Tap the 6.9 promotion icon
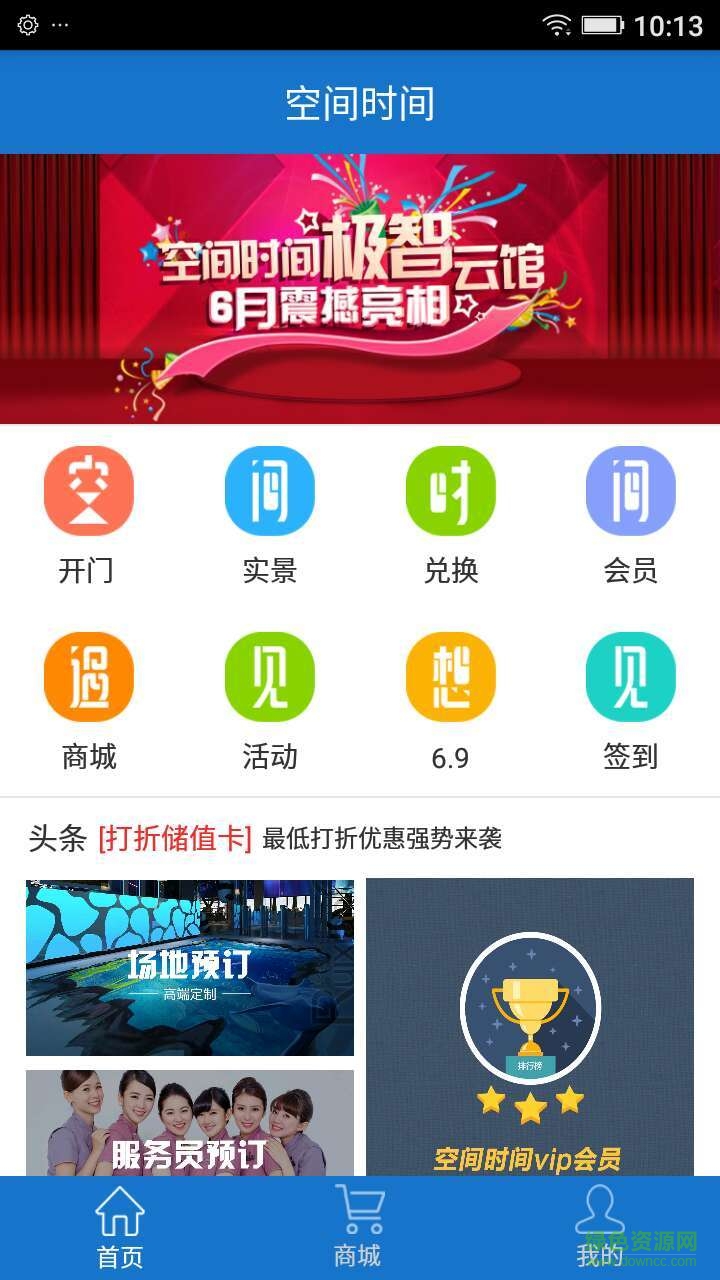 450,677
